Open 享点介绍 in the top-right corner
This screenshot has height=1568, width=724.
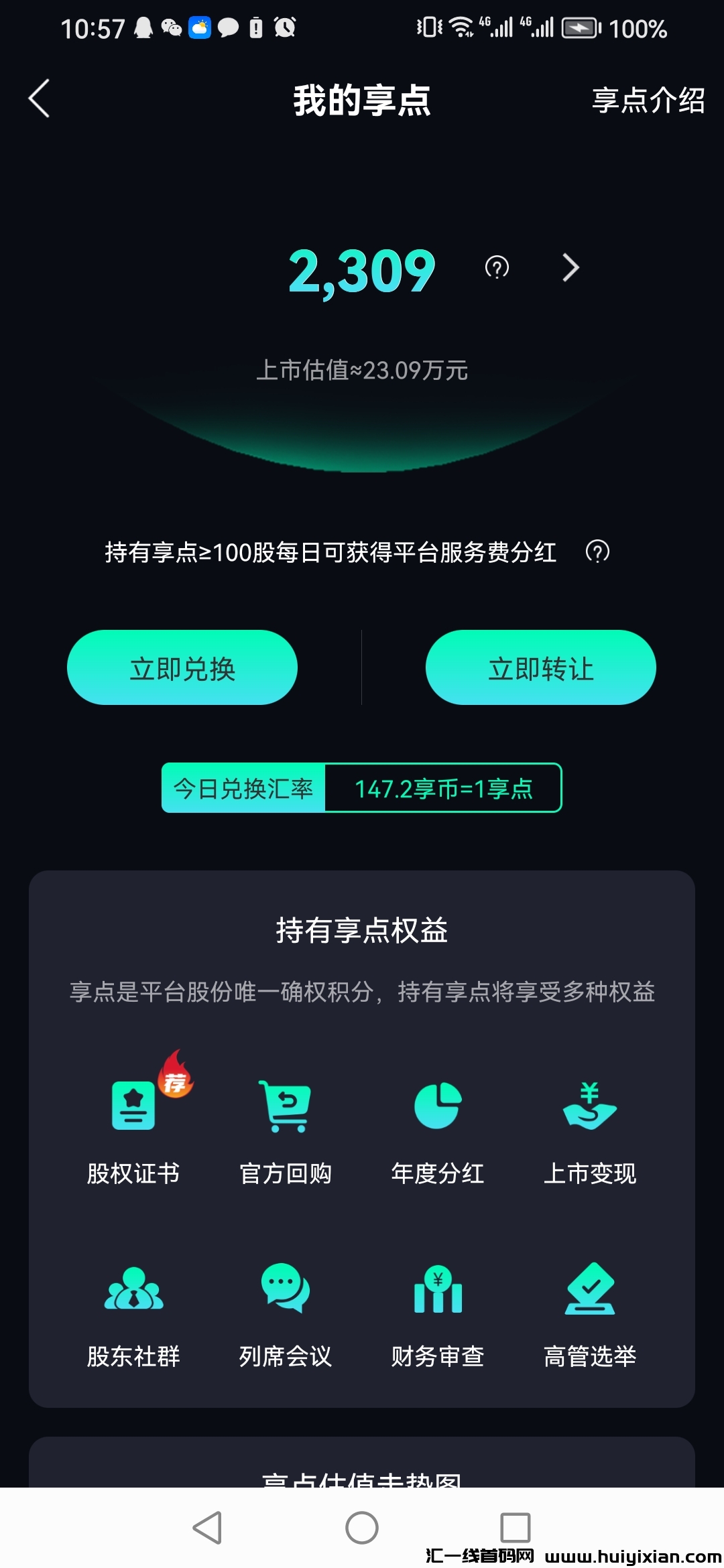648,101
